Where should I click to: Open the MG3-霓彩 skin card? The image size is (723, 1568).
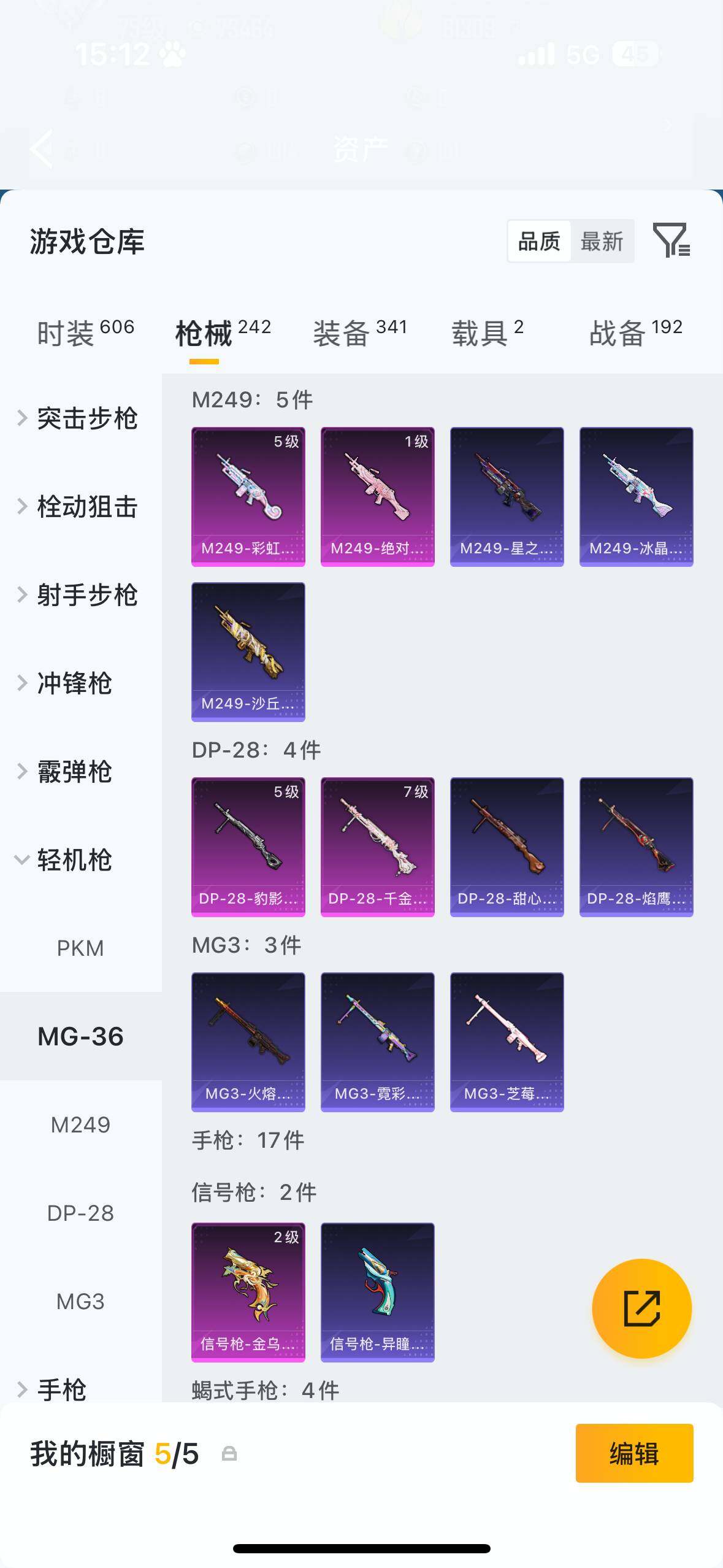(378, 1042)
